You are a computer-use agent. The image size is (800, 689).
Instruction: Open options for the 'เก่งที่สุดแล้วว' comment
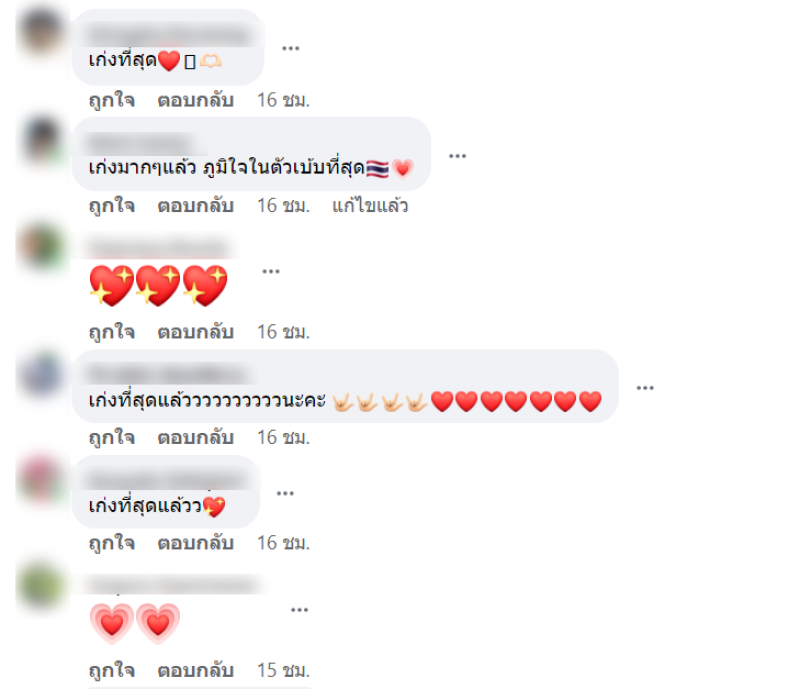click(x=285, y=493)
